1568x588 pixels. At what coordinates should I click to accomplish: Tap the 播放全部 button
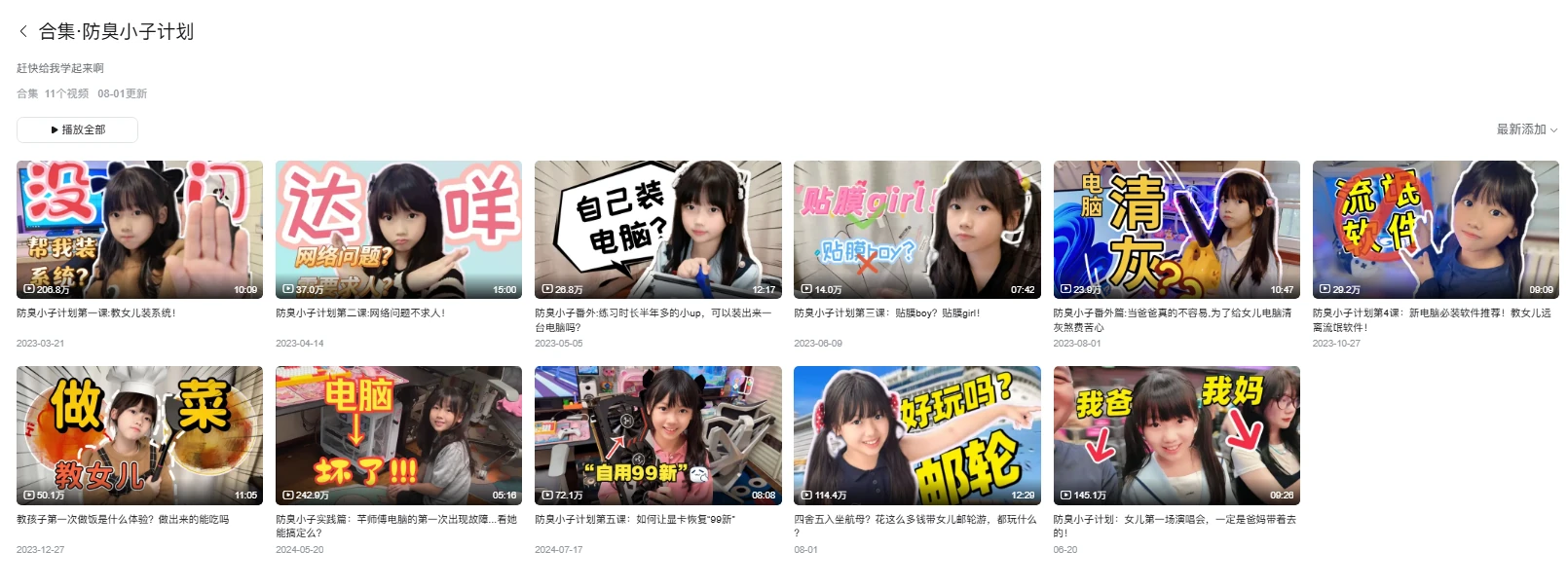tap(77, 129)
